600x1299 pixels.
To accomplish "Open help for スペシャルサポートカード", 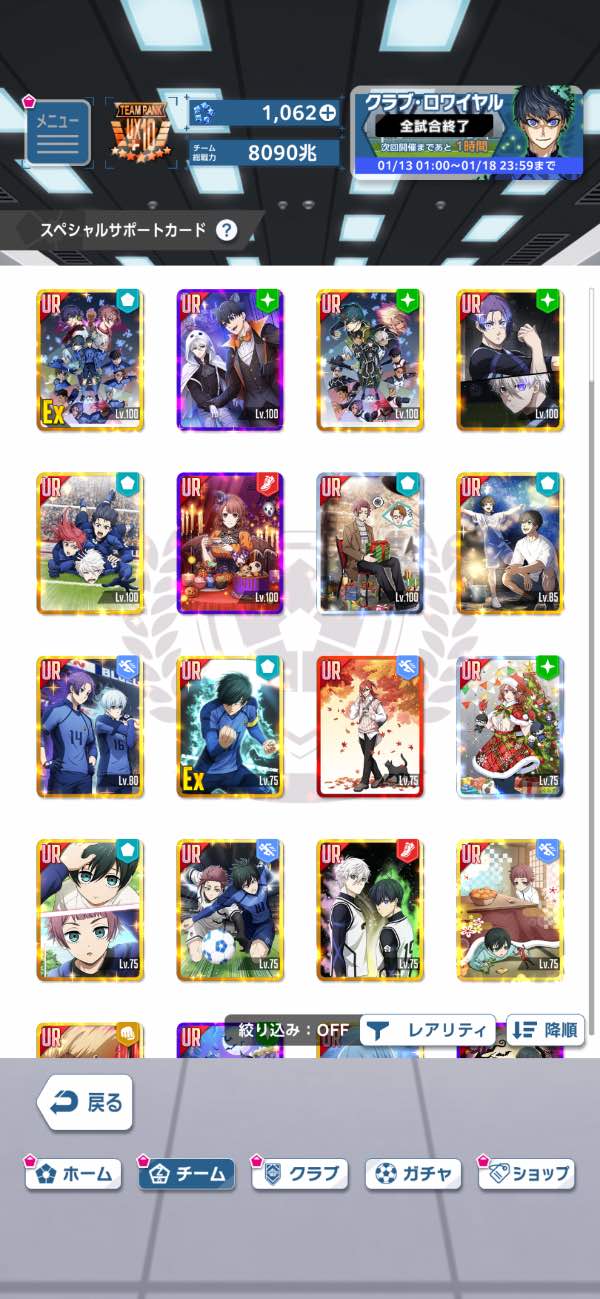I will [227, 230].
